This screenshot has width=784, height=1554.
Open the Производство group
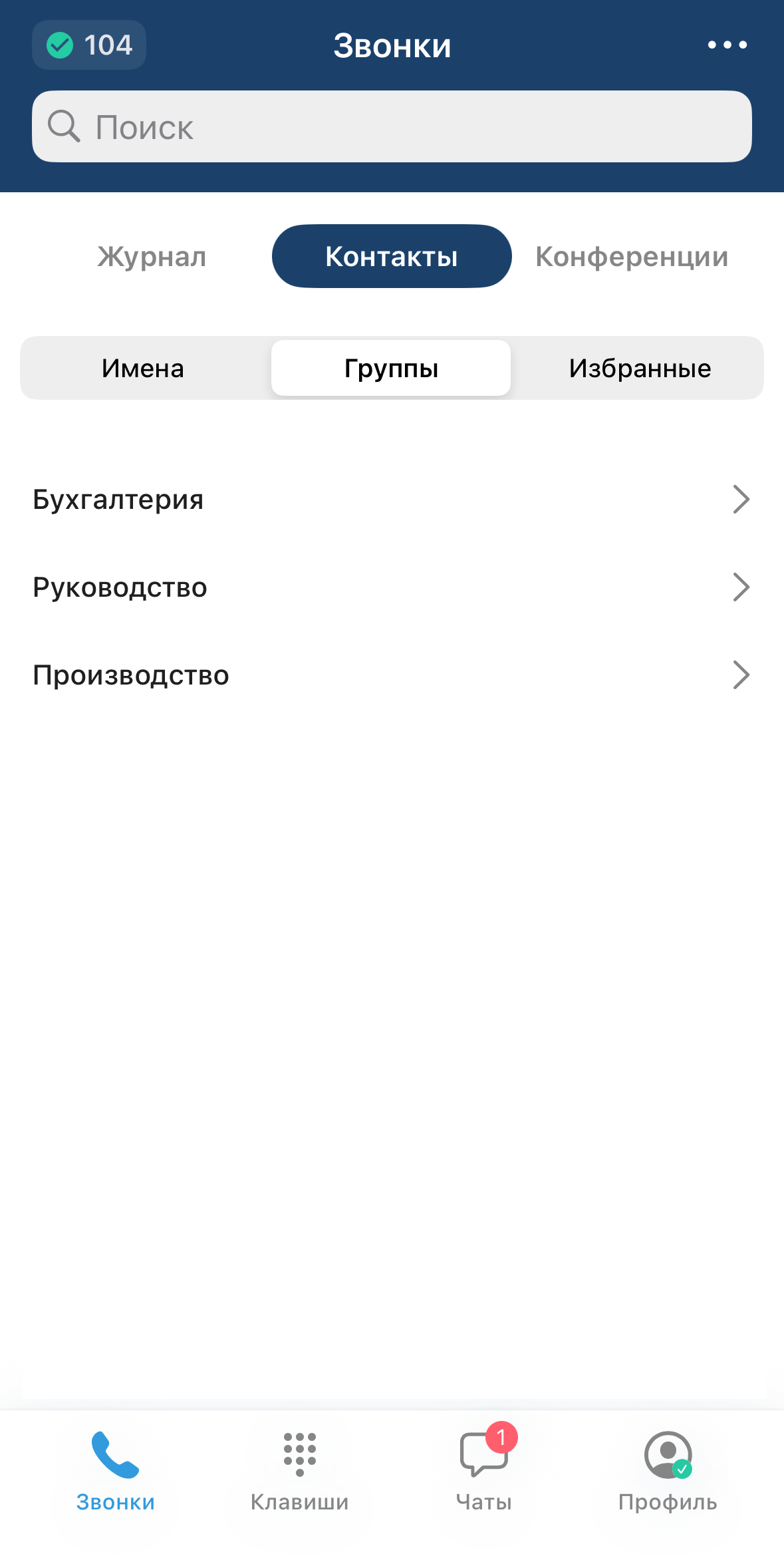[392, 675]
